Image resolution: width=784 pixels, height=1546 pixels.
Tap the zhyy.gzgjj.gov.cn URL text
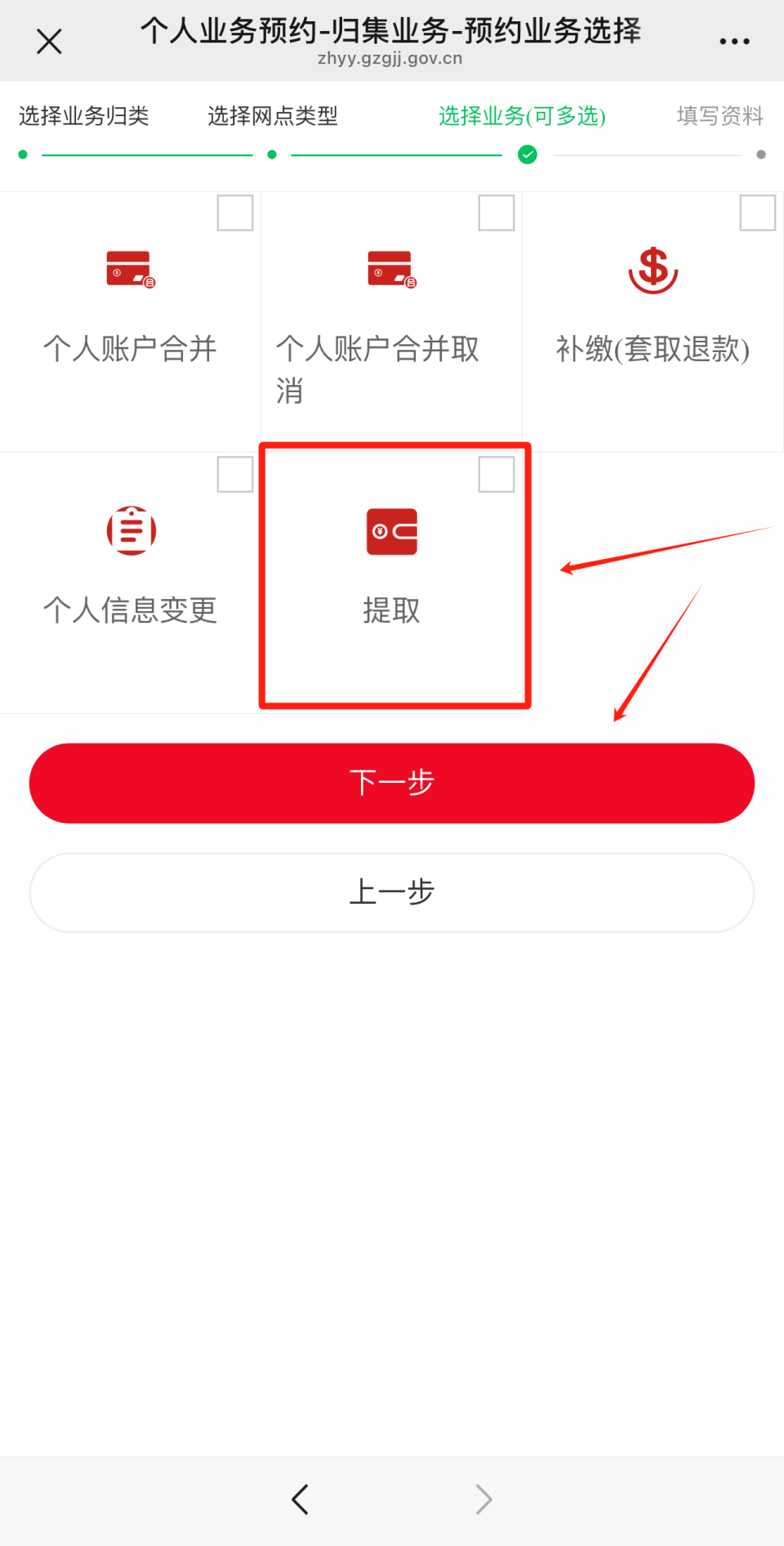point(391,58)
